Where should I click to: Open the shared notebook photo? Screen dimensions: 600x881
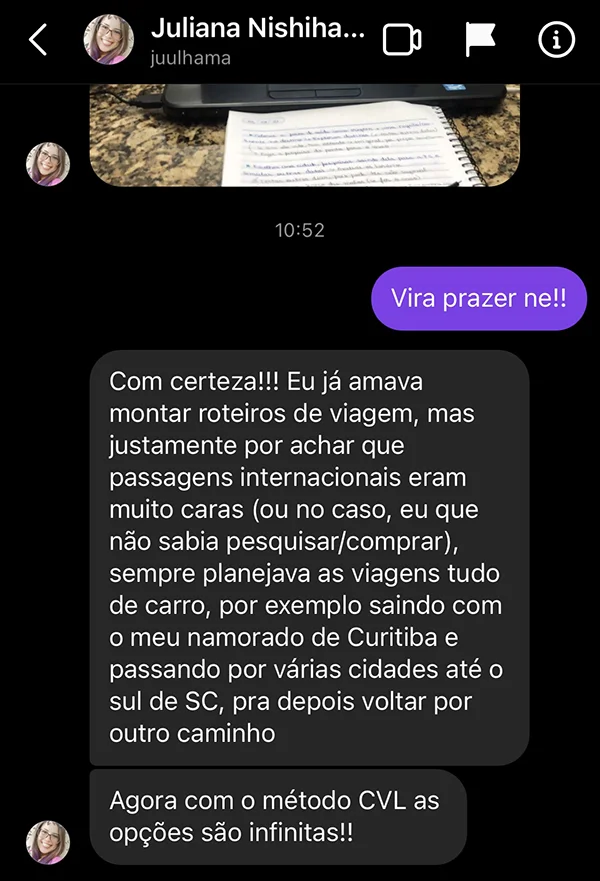coord(305,135)
